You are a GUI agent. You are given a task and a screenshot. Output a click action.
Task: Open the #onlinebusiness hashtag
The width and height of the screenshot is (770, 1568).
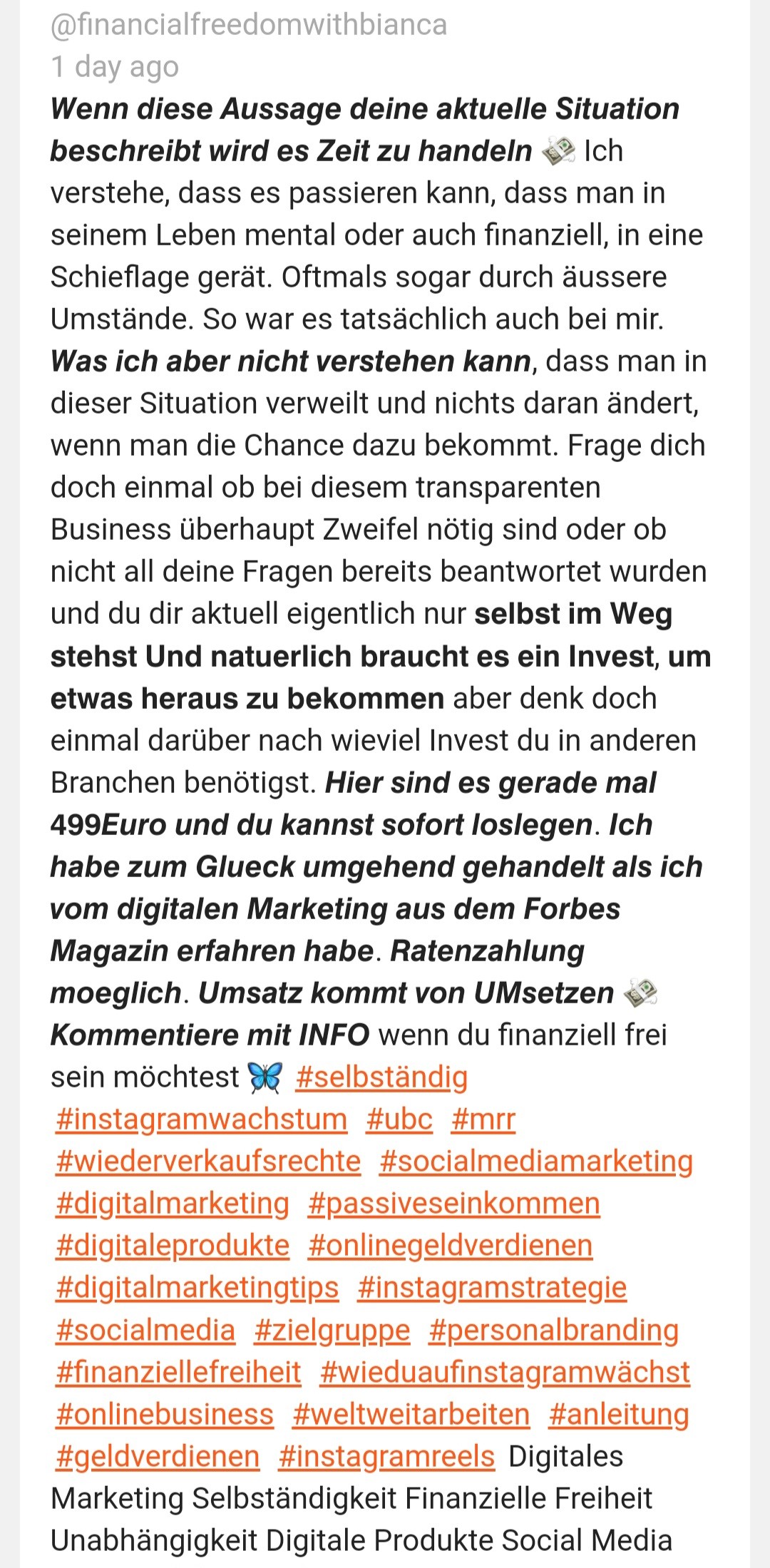[x=165, y=1414]
